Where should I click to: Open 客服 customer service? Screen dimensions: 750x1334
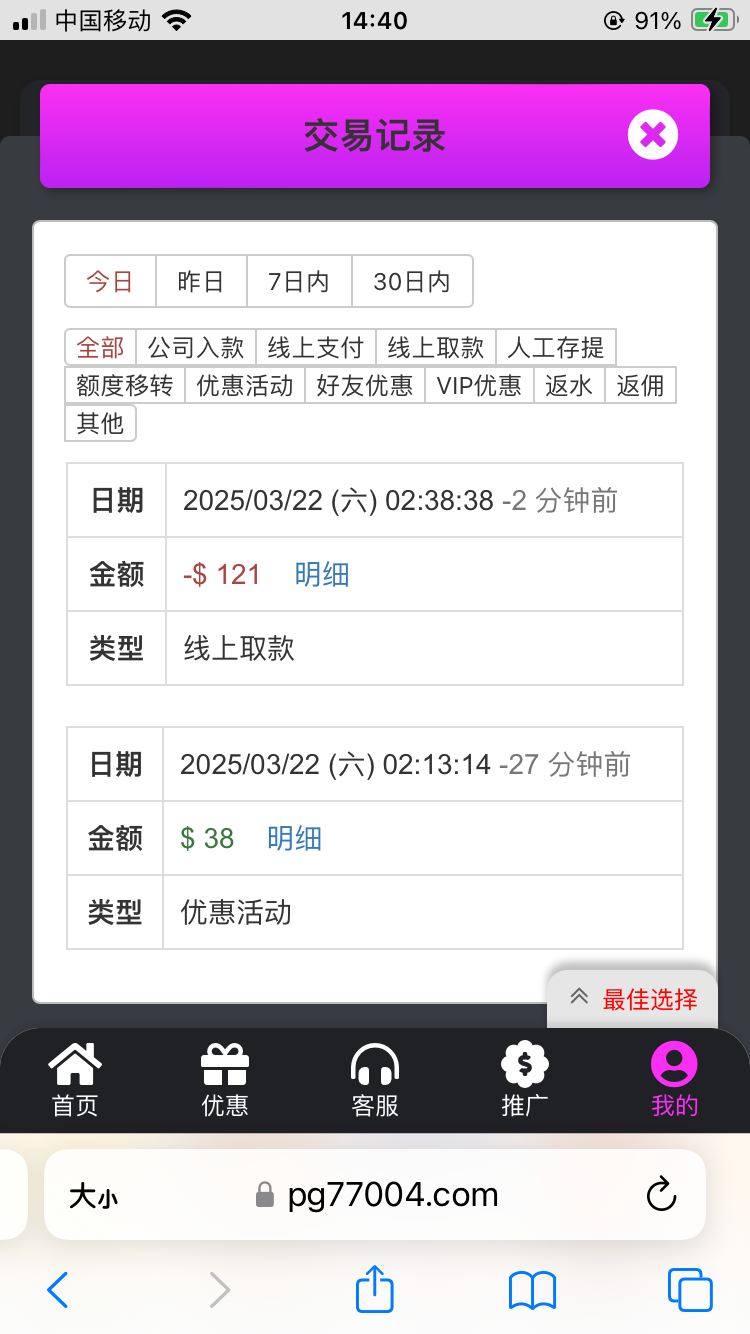[x=375, y=1079]
